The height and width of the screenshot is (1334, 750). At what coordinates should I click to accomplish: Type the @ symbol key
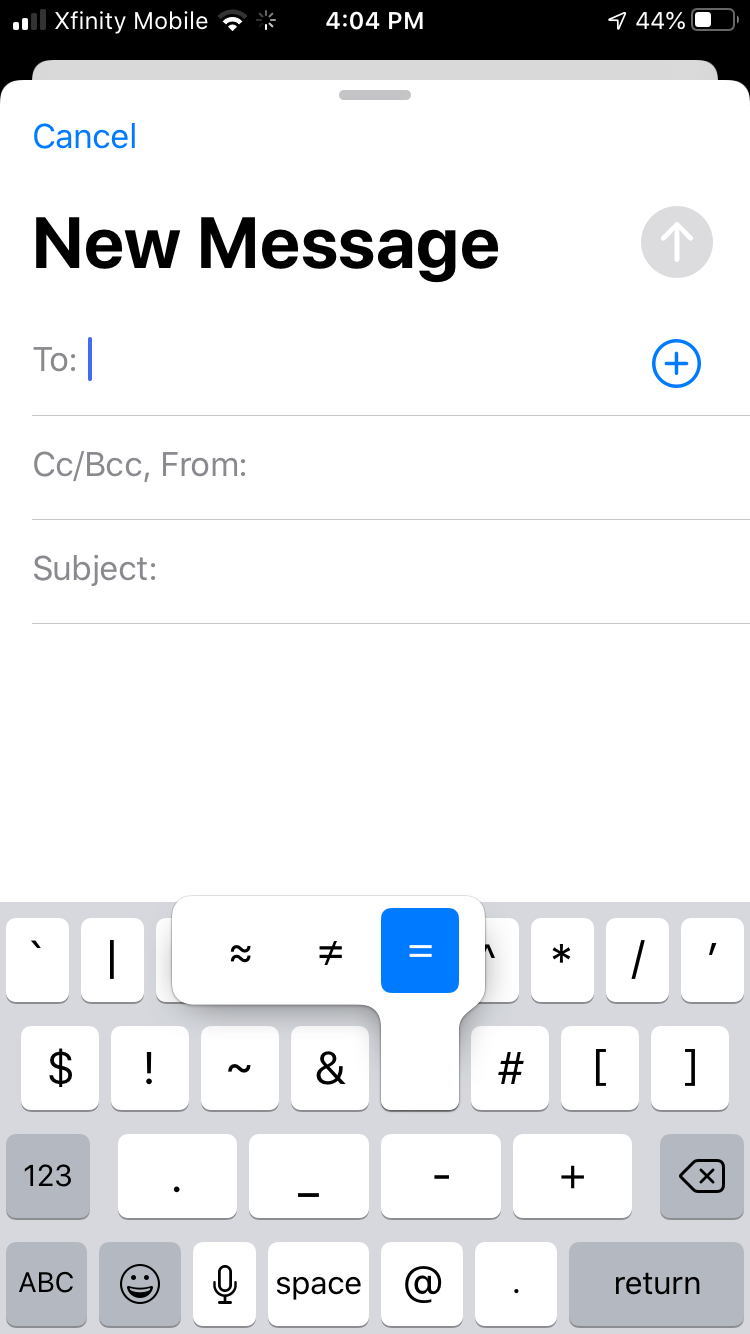click(422, 1283)
